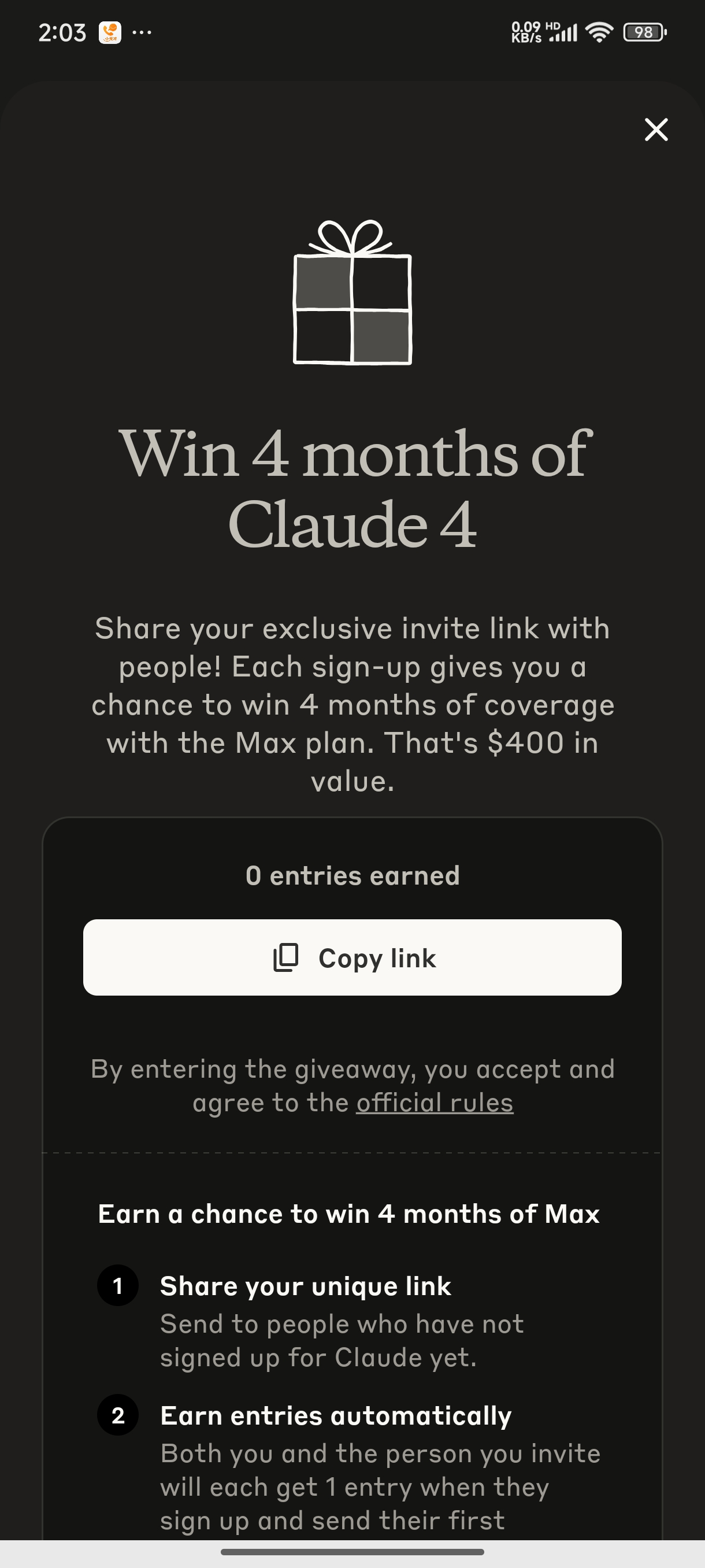Close the giveaway dialog

click(656, 130)
